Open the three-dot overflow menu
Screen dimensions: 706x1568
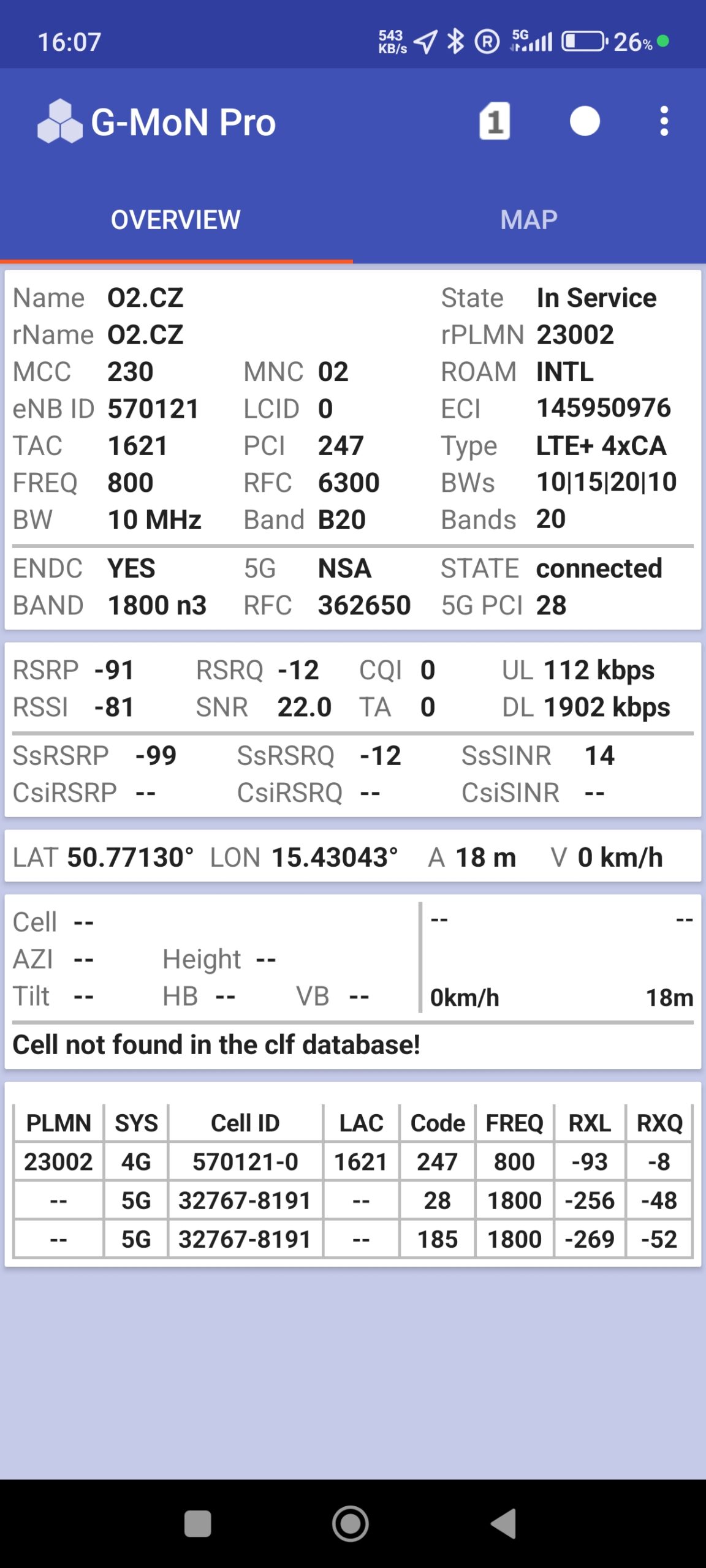[664, 121]
